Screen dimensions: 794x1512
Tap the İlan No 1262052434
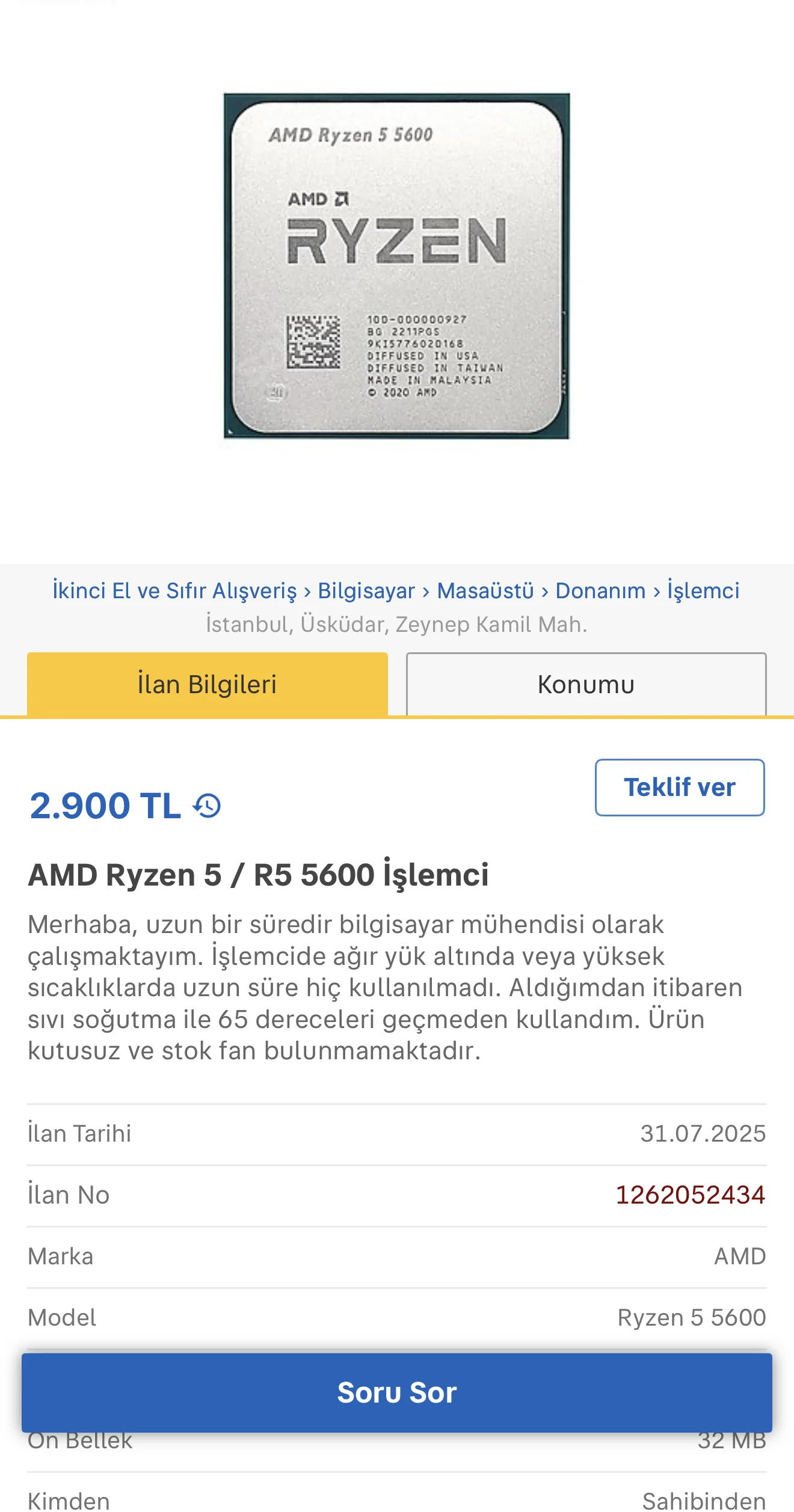(690, 1195)
